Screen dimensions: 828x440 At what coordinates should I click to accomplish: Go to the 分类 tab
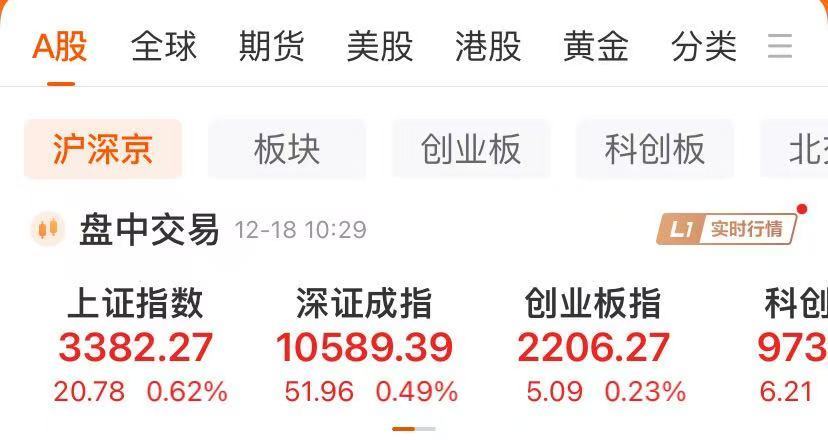click(704, 46)
